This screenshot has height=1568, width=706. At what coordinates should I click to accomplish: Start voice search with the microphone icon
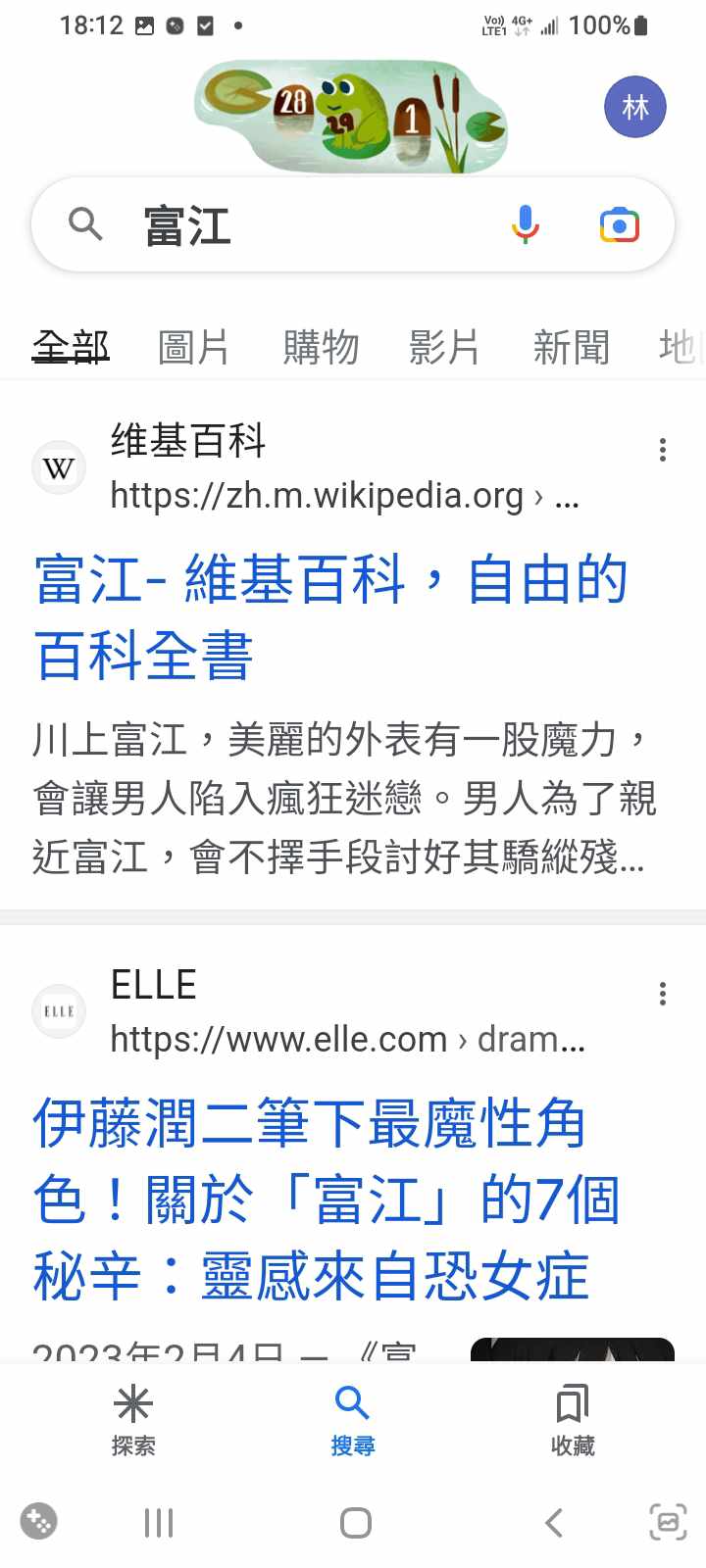[526, 224]
